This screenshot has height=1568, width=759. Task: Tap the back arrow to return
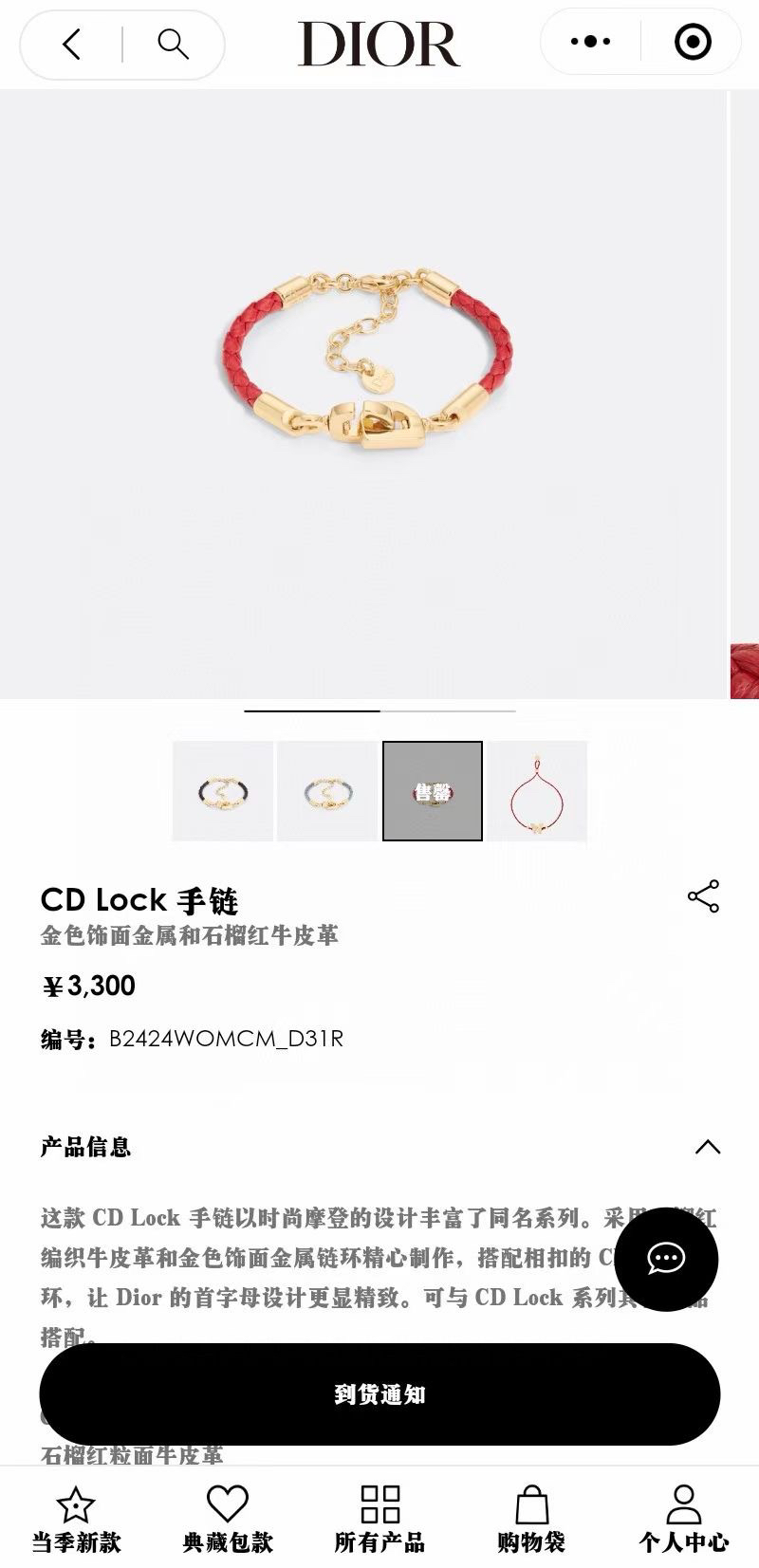[68, 43]
